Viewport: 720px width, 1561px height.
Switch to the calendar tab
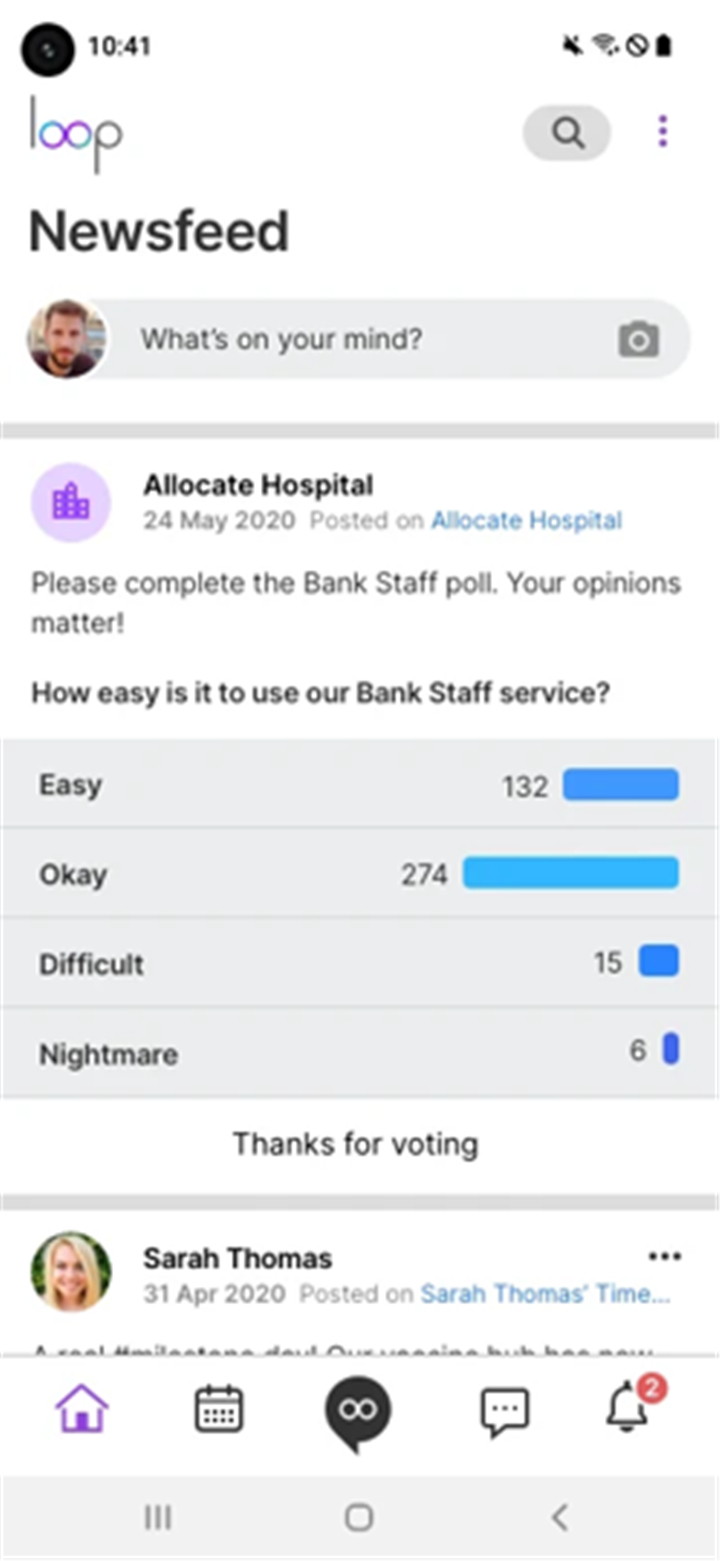218,1409
